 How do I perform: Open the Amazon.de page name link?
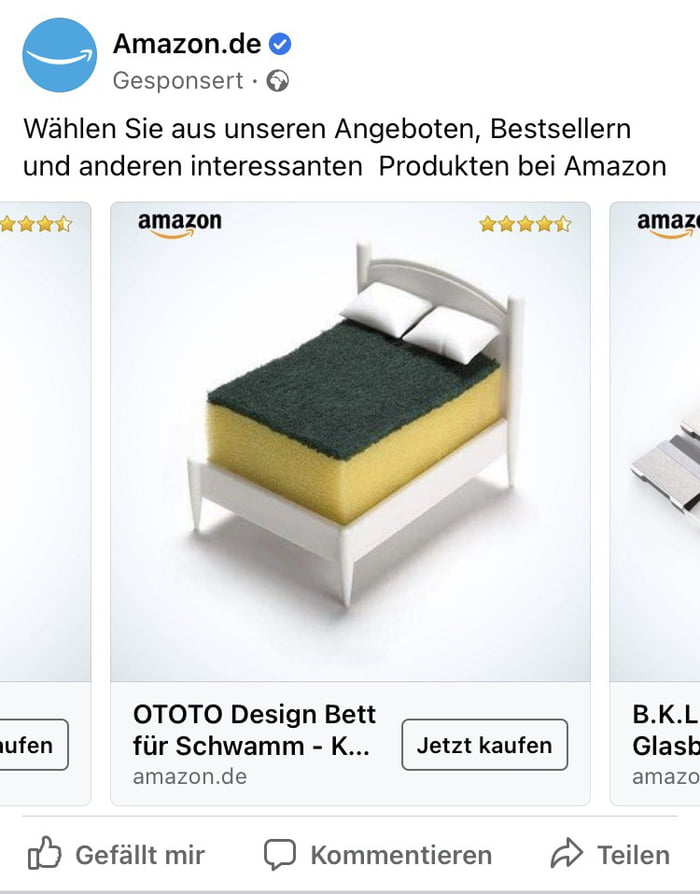pyautogui.click(x=187, y=44)
